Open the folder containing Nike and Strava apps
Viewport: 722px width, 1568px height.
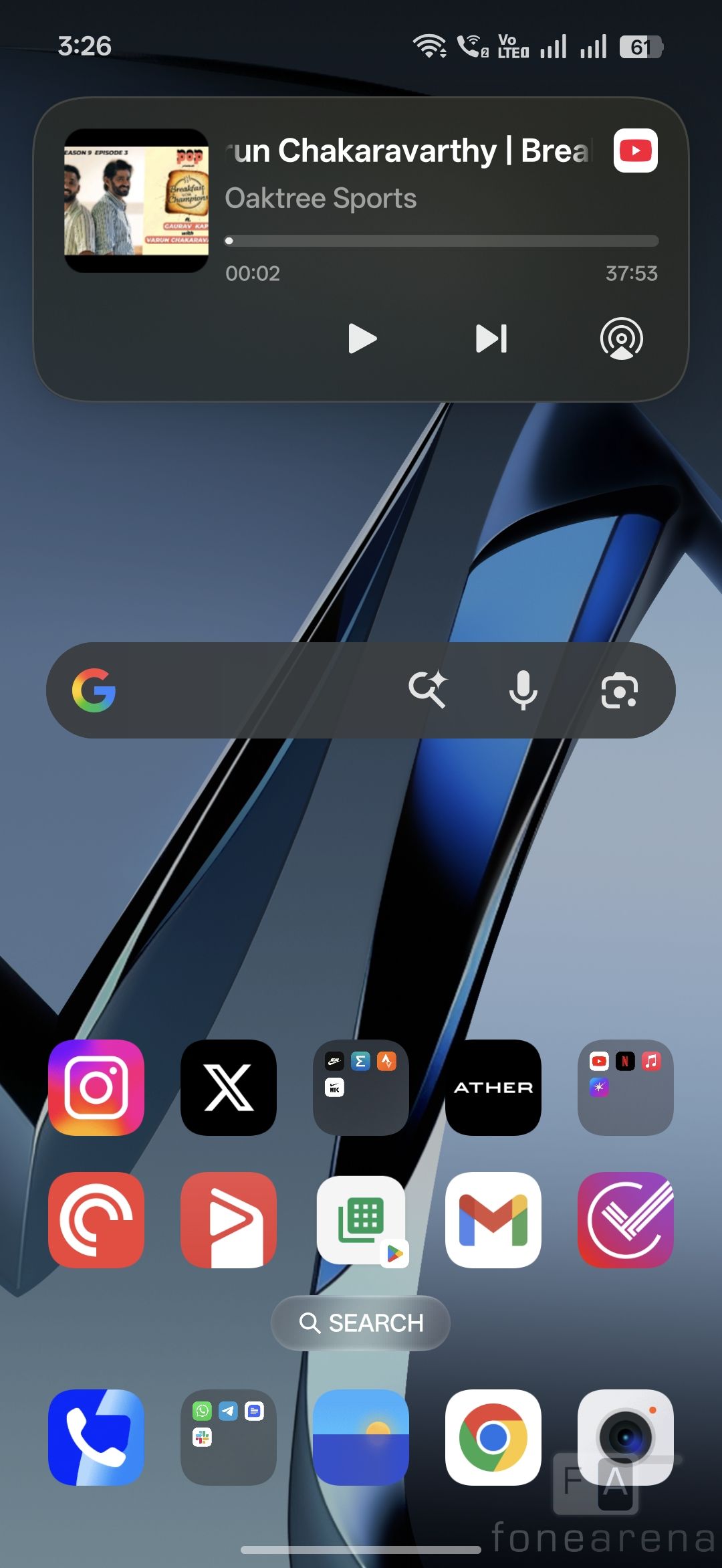(x=361, y=1088)
